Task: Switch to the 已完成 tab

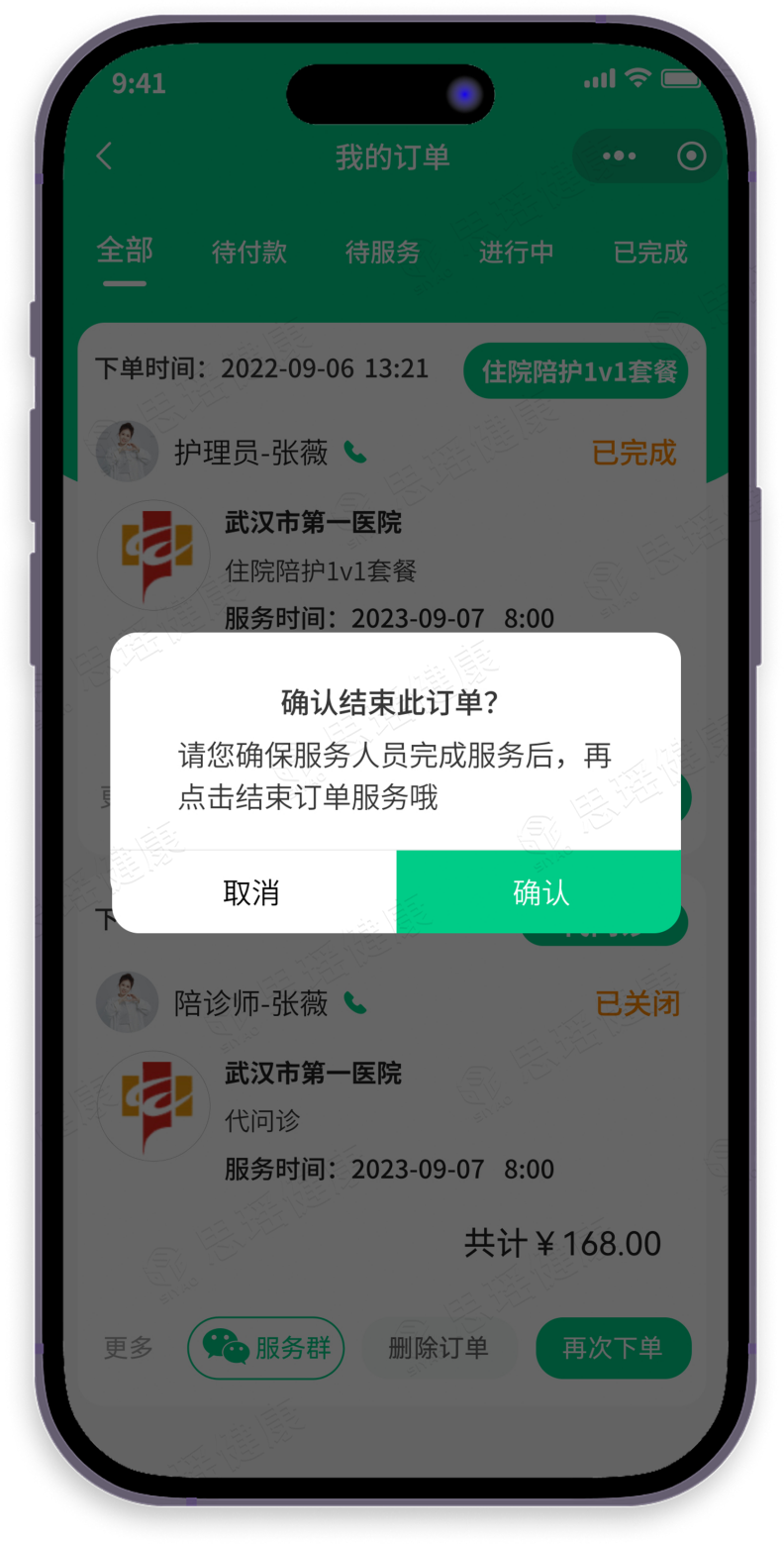Action: [x=650, y=253]
